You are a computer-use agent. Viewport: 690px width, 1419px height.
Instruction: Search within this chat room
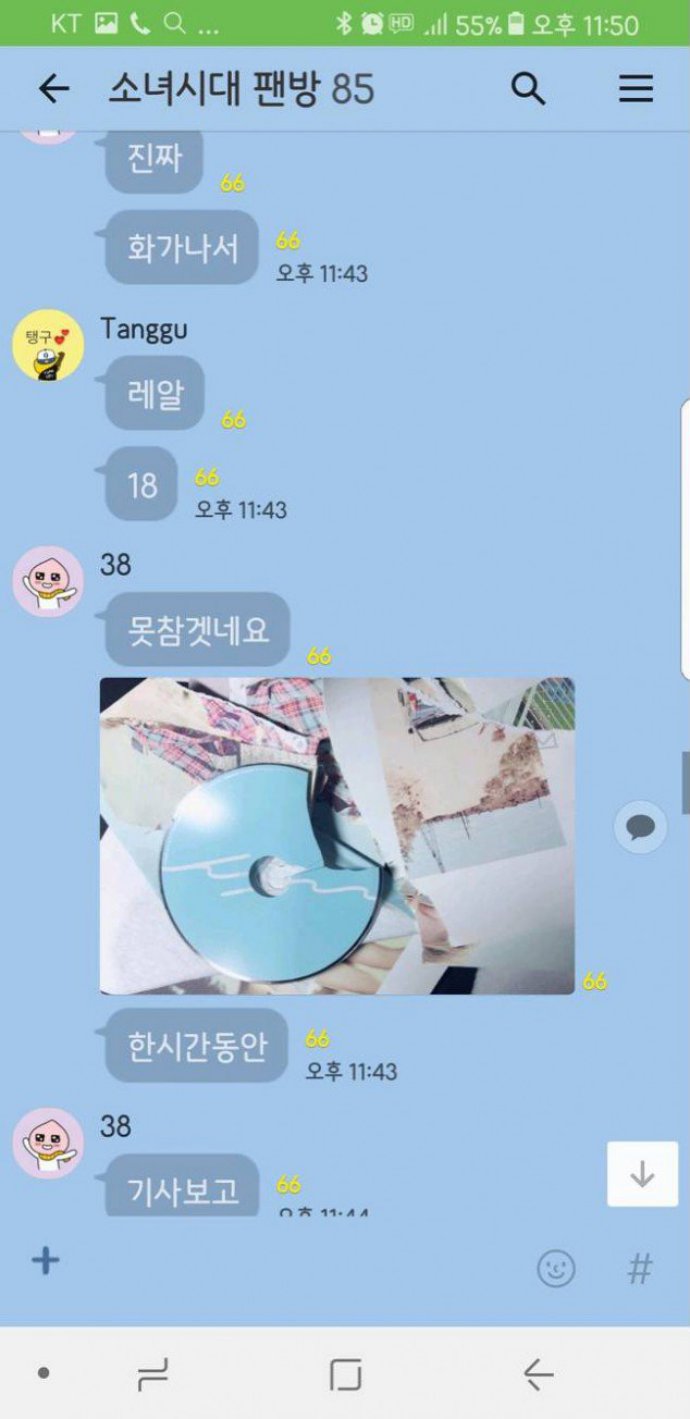tap(528, 90)
